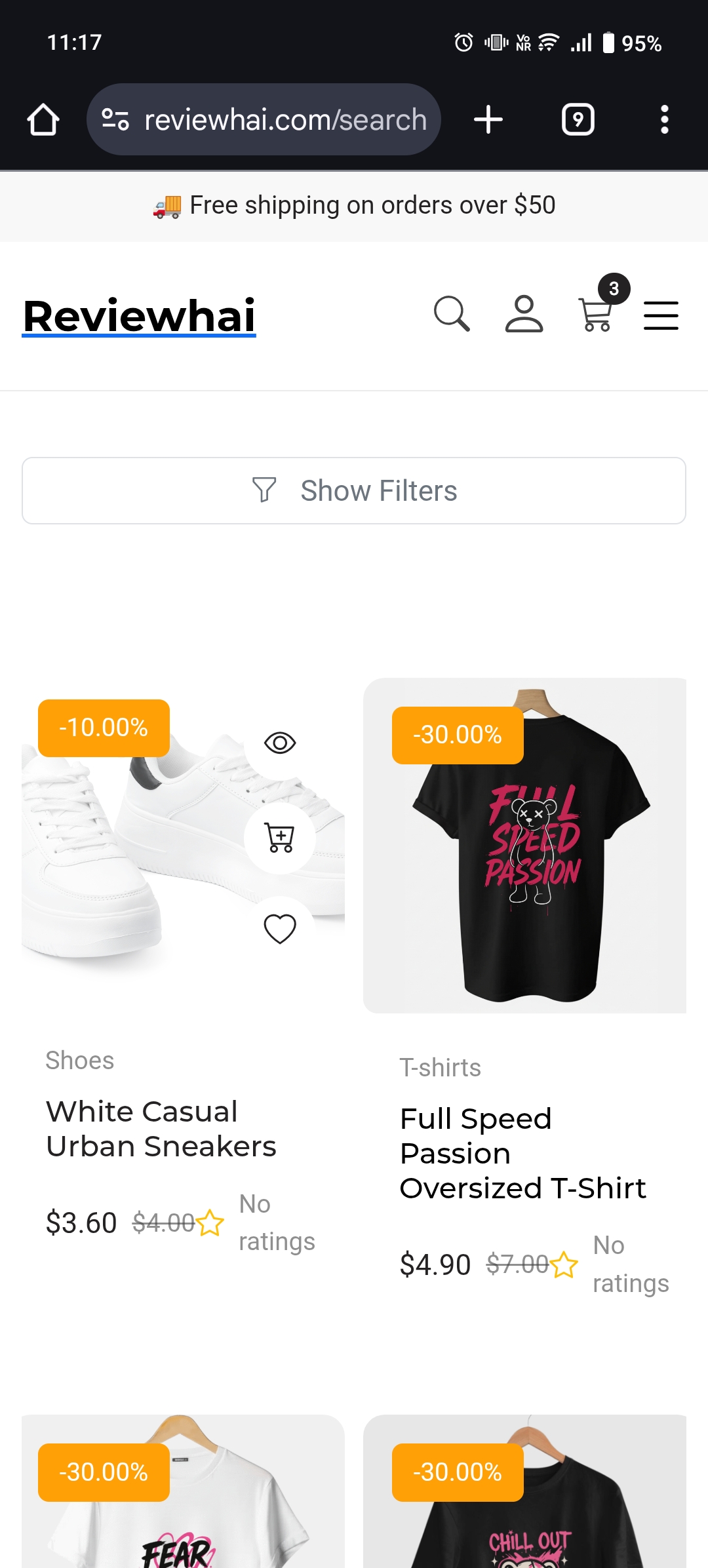Open a new browser tab
Viewport: 708px width, 1568px height.
pos(489,119)
